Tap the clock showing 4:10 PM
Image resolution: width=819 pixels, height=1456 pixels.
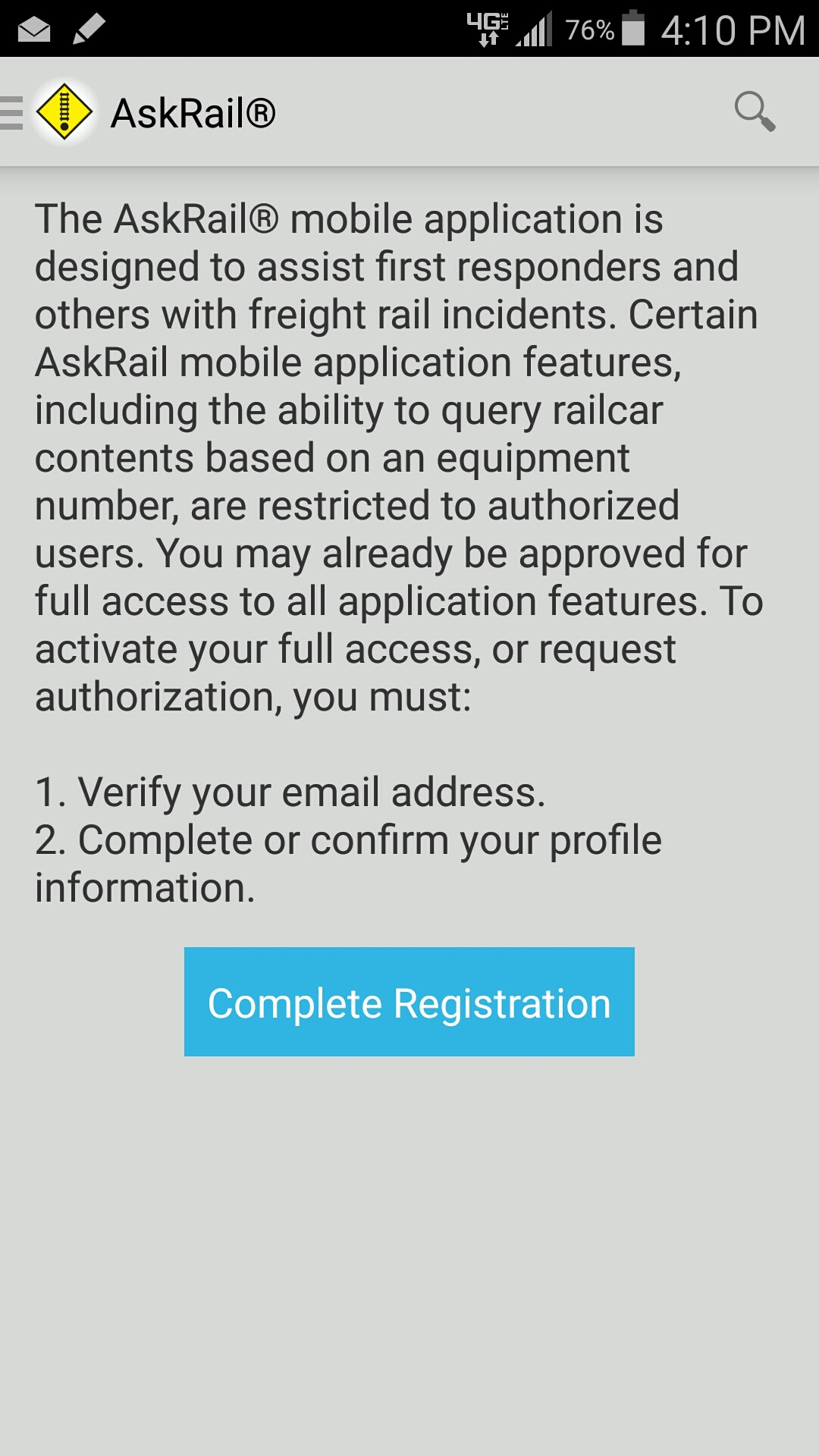coord(732,29)
